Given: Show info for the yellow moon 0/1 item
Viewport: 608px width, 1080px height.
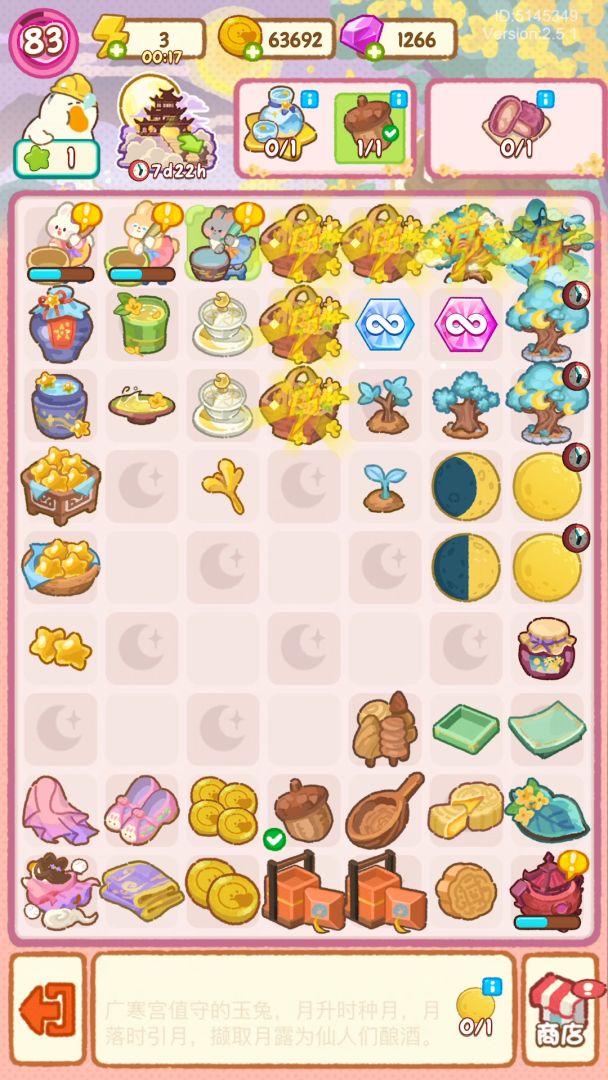Looking at the screenshot, I should point(492,987).
